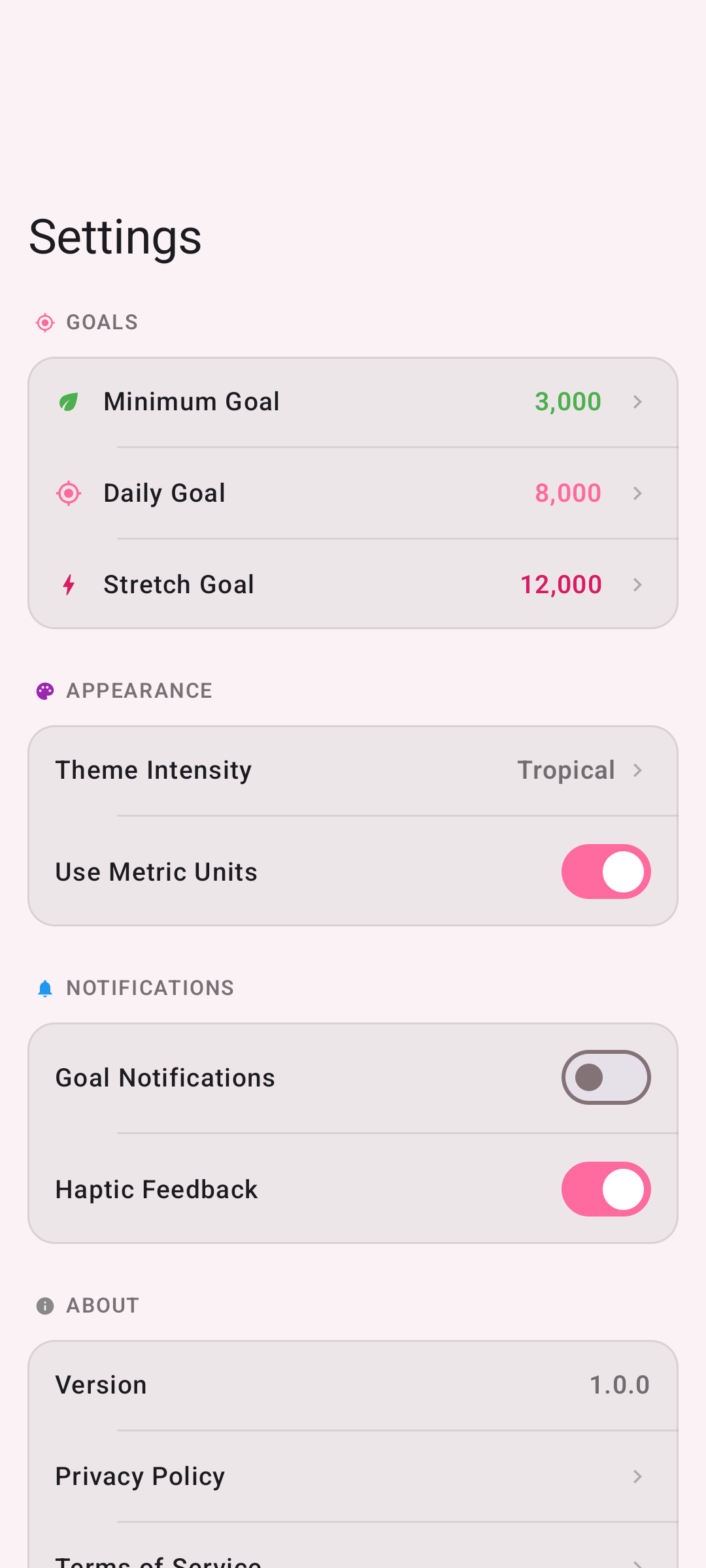
Task: Click the target icon beside Daily Goal
Action: (x=69, y=493)
